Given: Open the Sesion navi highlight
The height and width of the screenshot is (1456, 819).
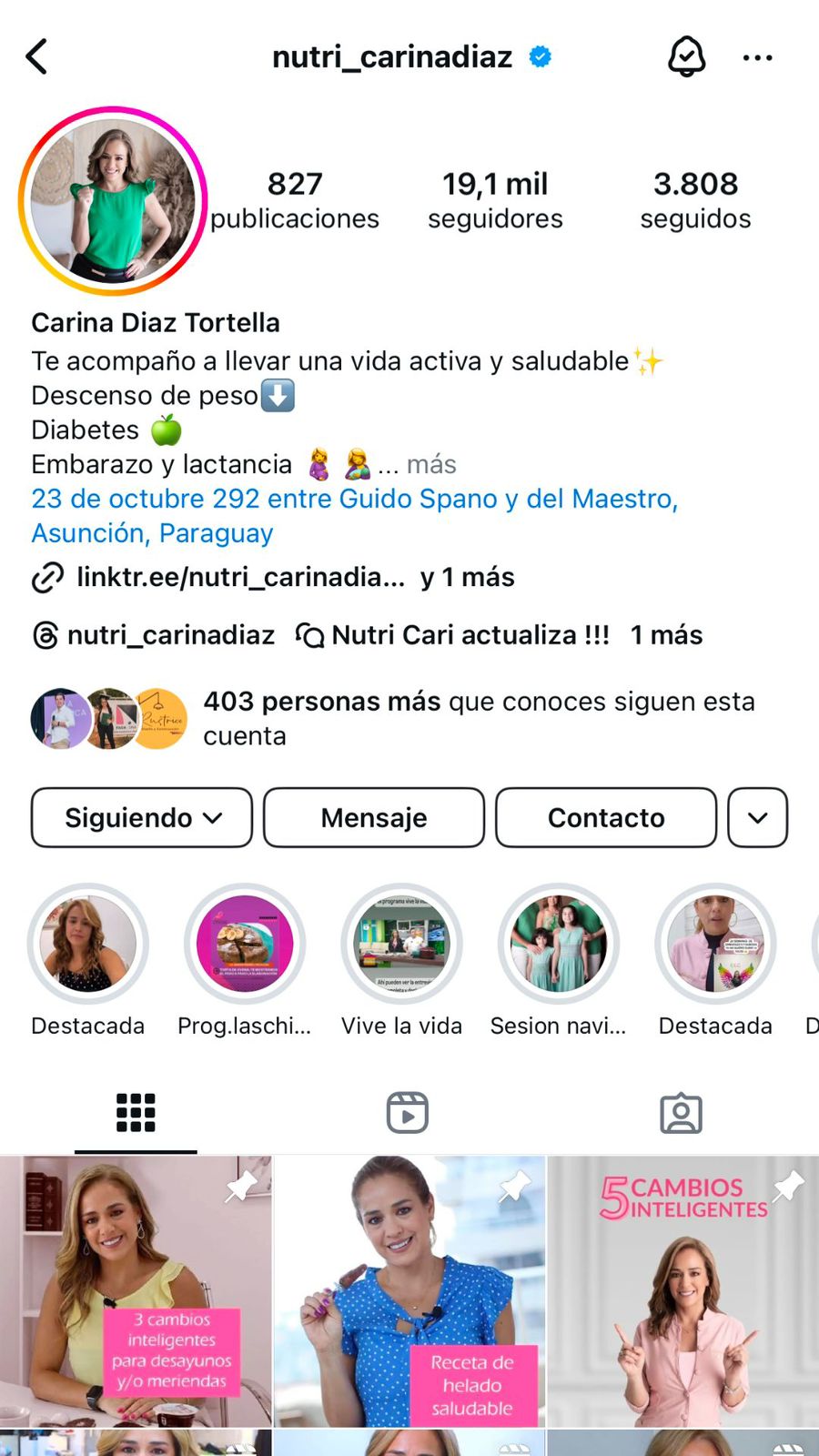Looking at the screenshot, I should click(x=558, y=943).
